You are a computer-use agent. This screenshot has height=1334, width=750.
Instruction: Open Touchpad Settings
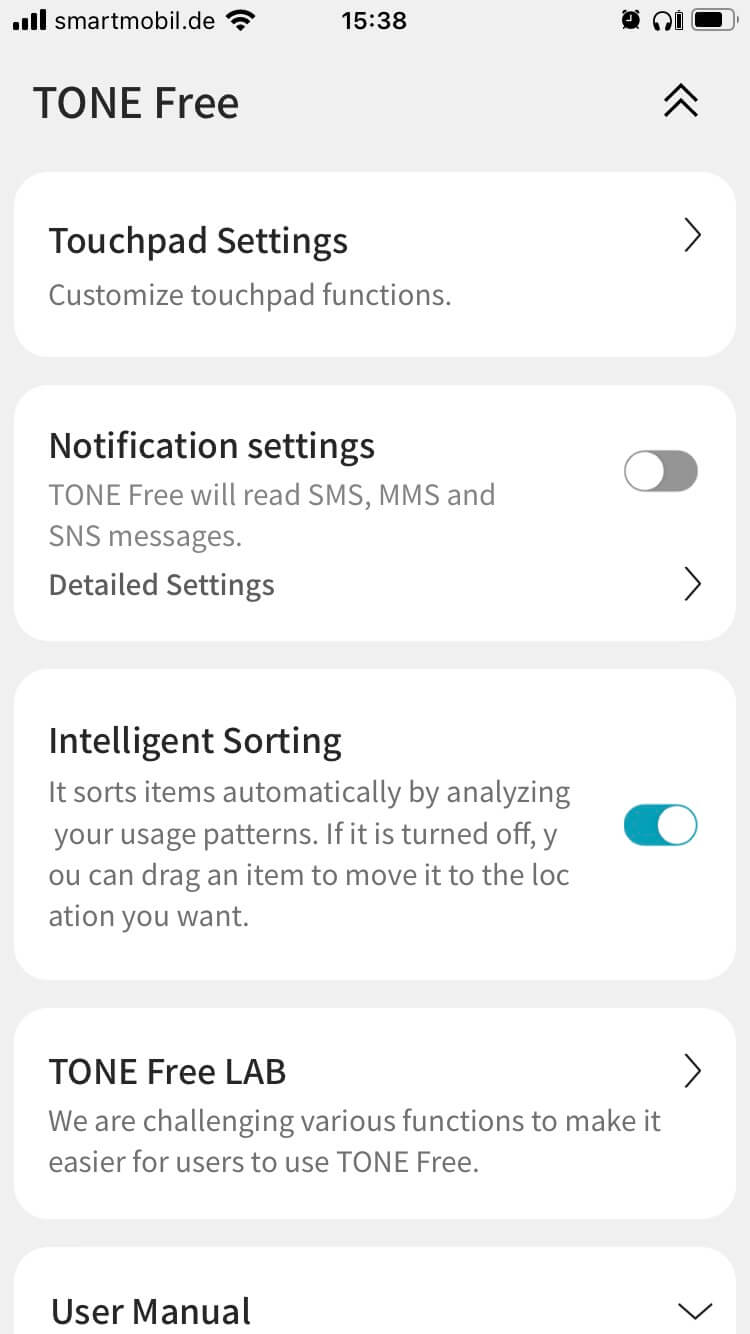click(374, 265)
